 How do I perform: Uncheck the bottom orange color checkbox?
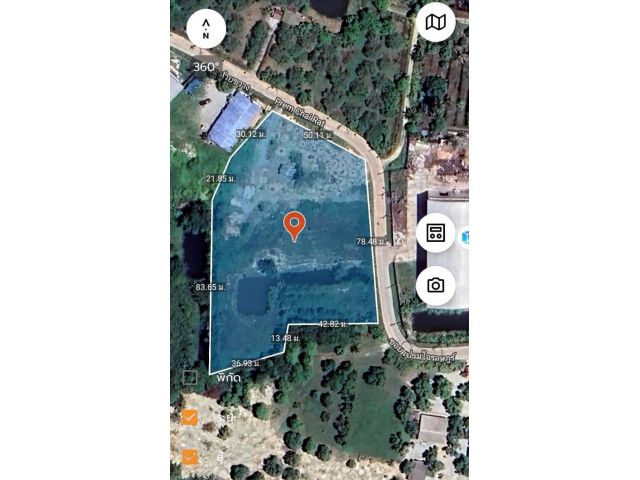(190, 457)
